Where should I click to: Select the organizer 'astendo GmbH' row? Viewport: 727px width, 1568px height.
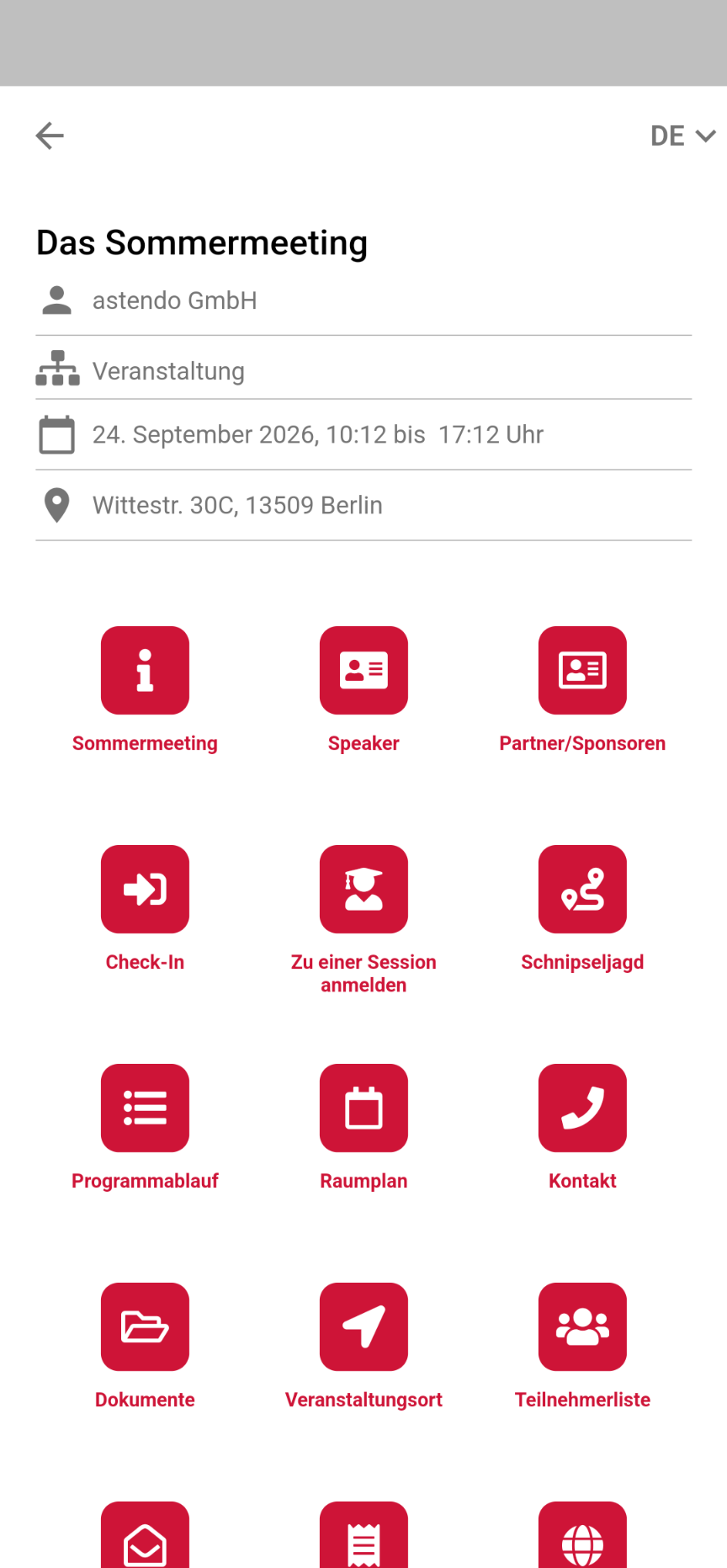click(x=175, y=300)
